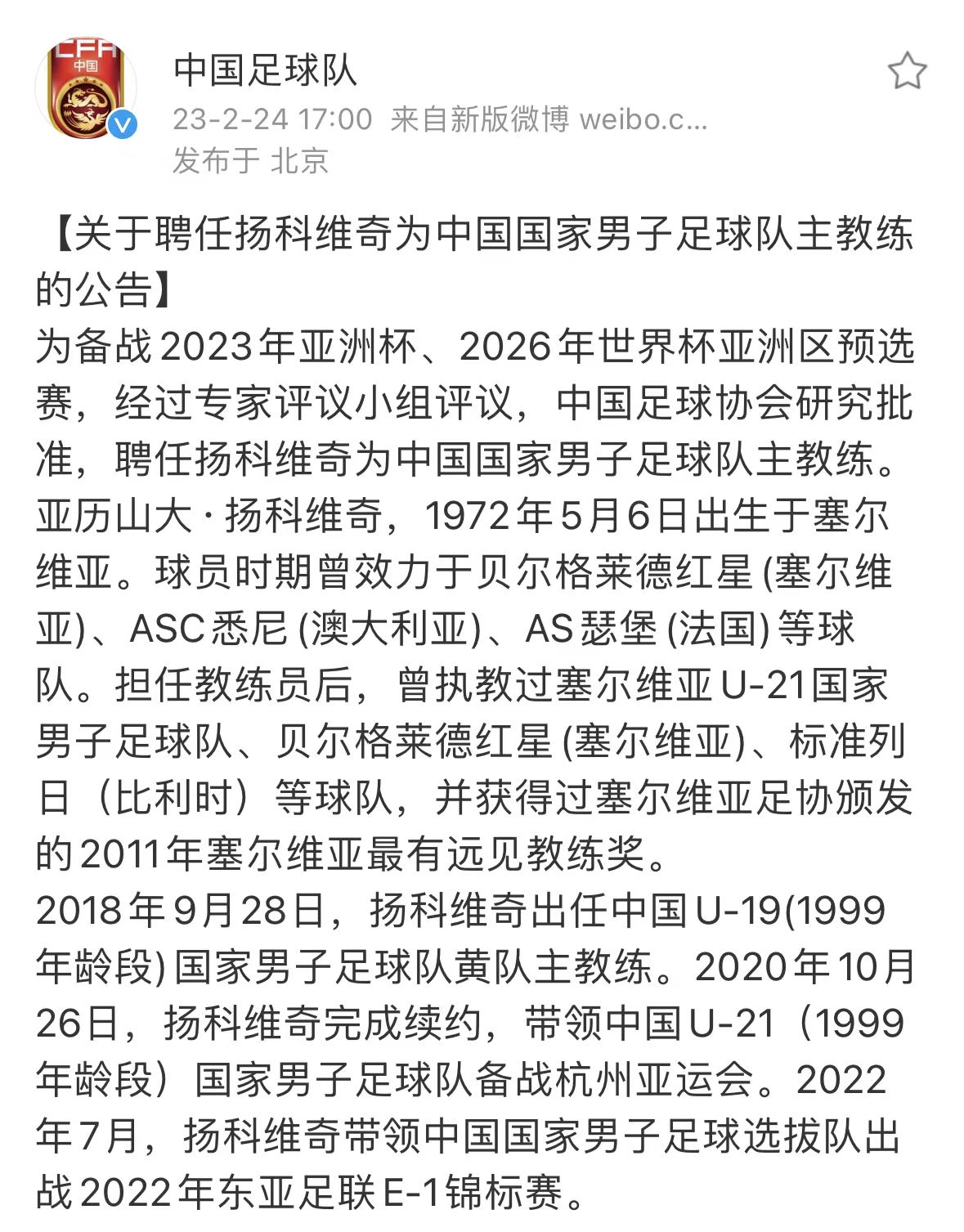Click the location tag 发布于 北京
This screenshot has width=964, height=1232.
249,160
